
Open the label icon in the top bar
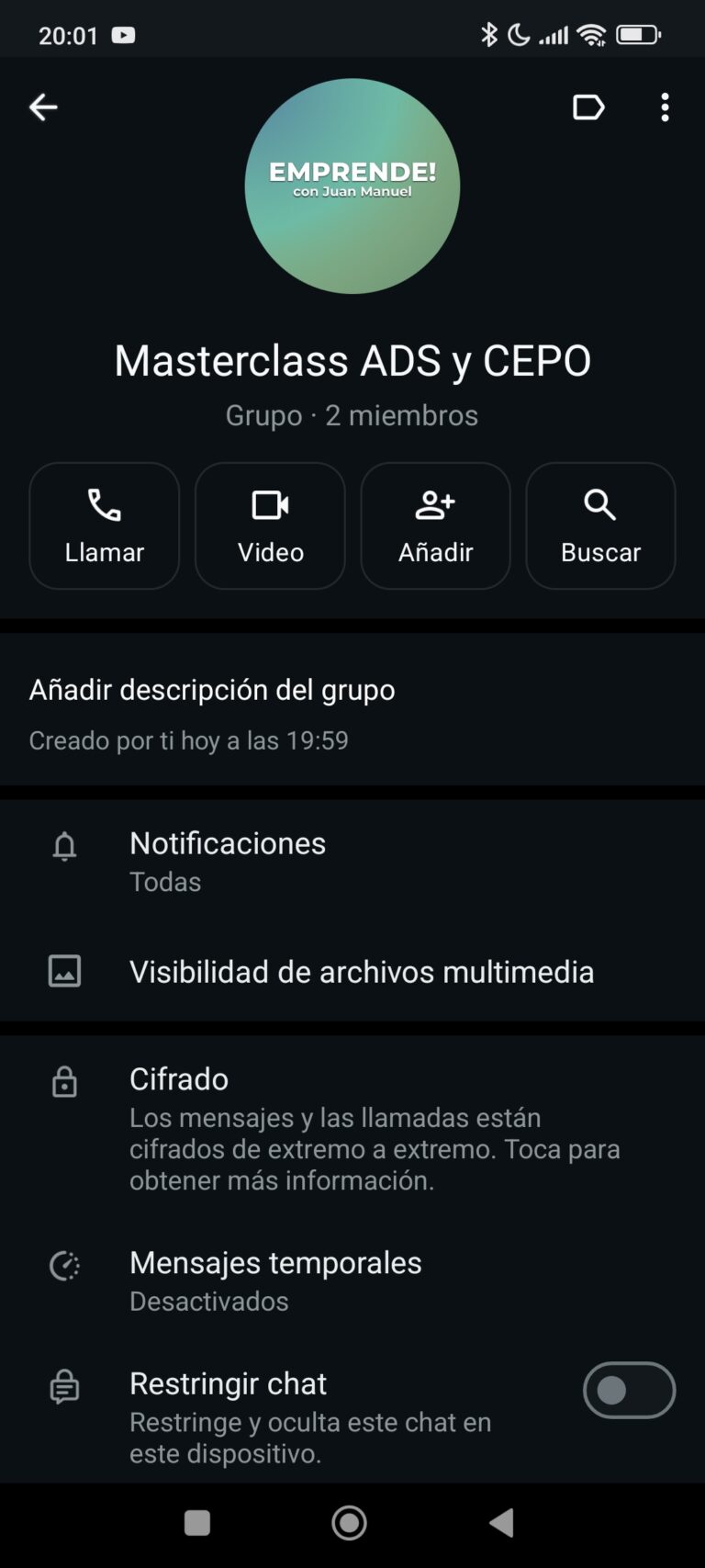tap(588, 107)
